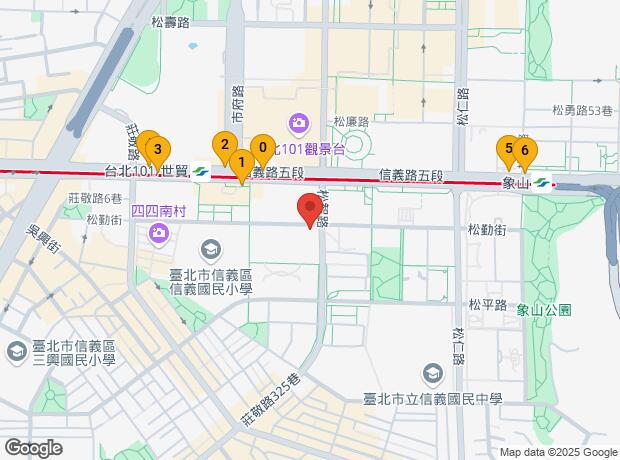Open the 臺北市信義區信義國民小學 school icon
Image resolution: width=620 pixels, height=460 pixels.
coord(211,248)
